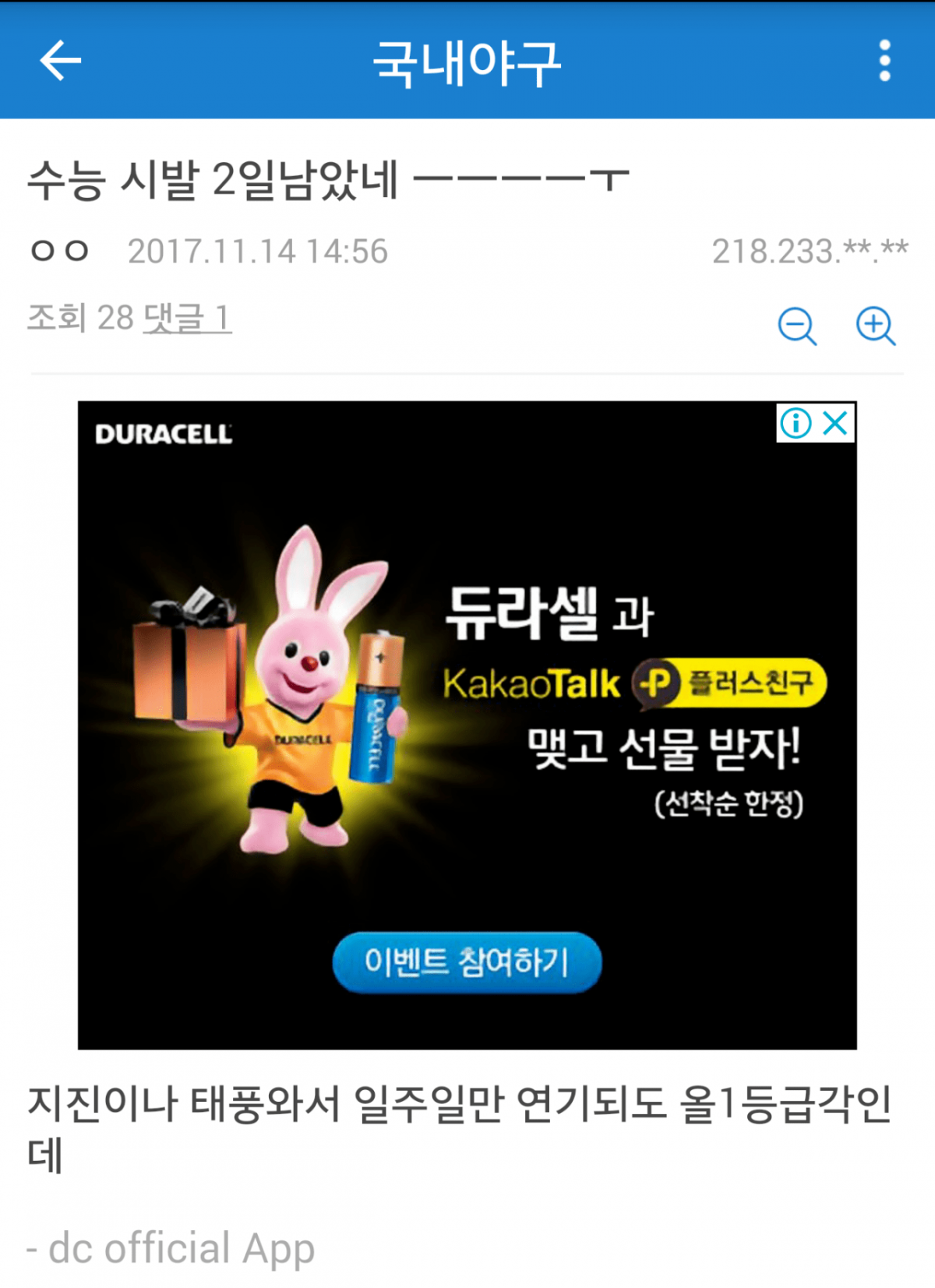Image resolution: width=935 pixels, height=1288 pixels.
Task: Increase text size with zoom-in icon
Action: click(876, 325)
